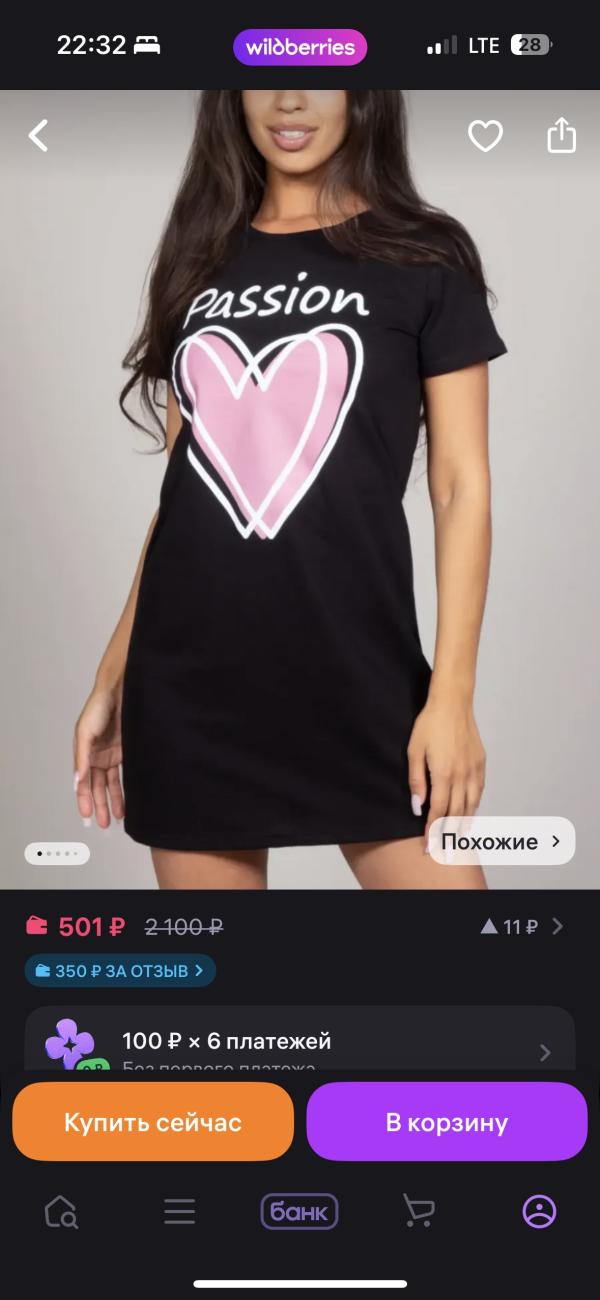Open the profile tab
The width and height of the screenshot is (600, 1300).
[x=539, y=1212]
